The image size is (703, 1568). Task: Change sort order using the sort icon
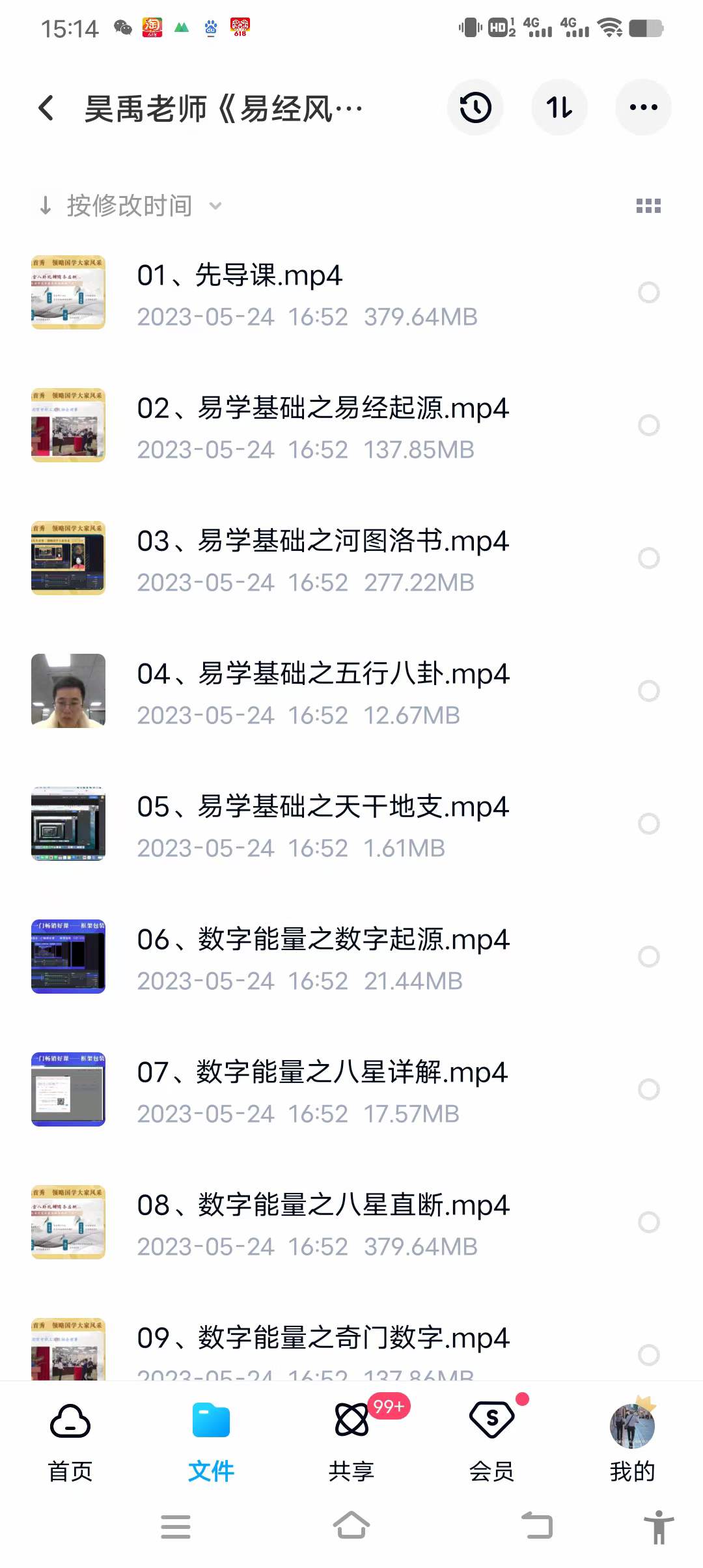click(558, 107)
